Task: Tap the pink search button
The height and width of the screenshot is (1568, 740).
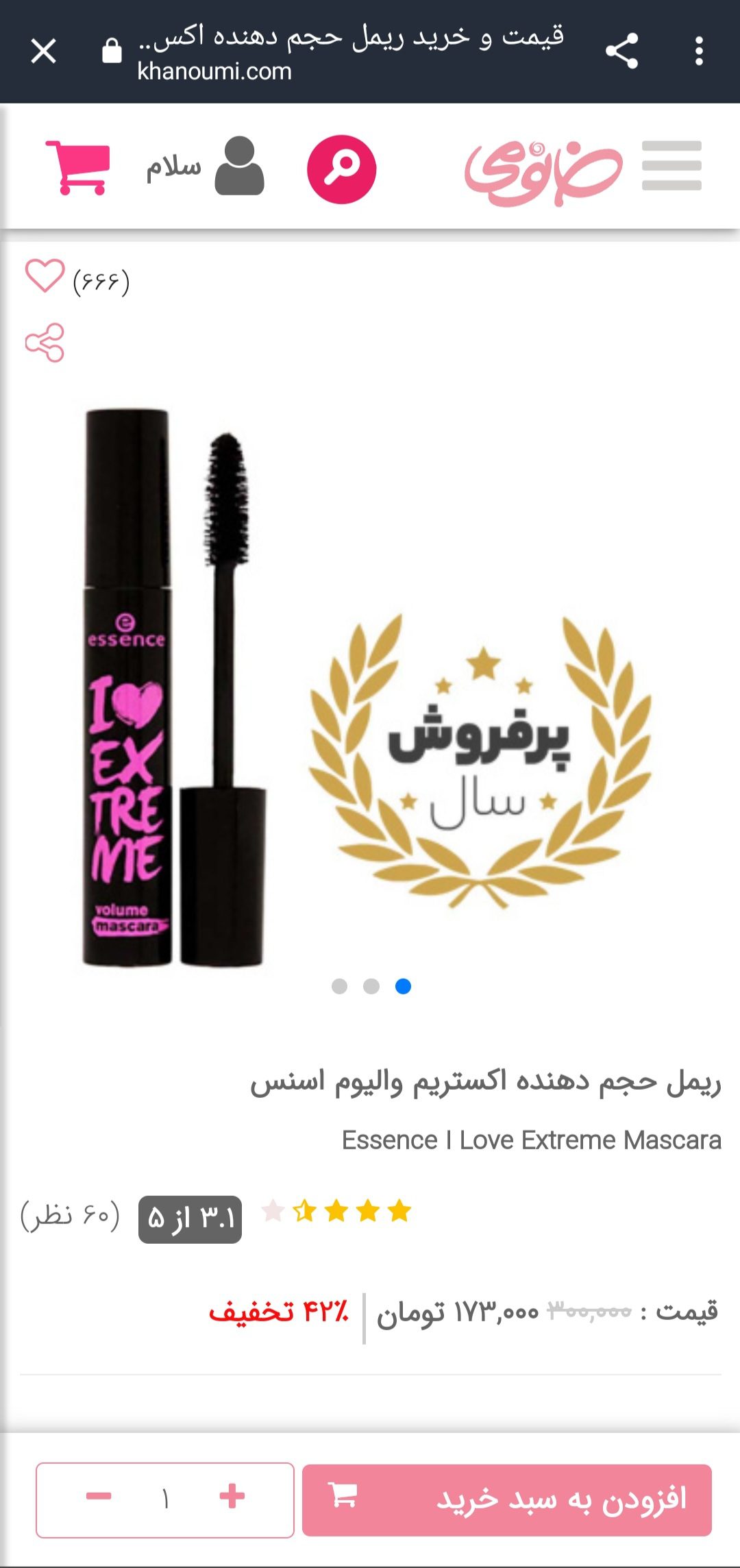Action: pos(342,169)
